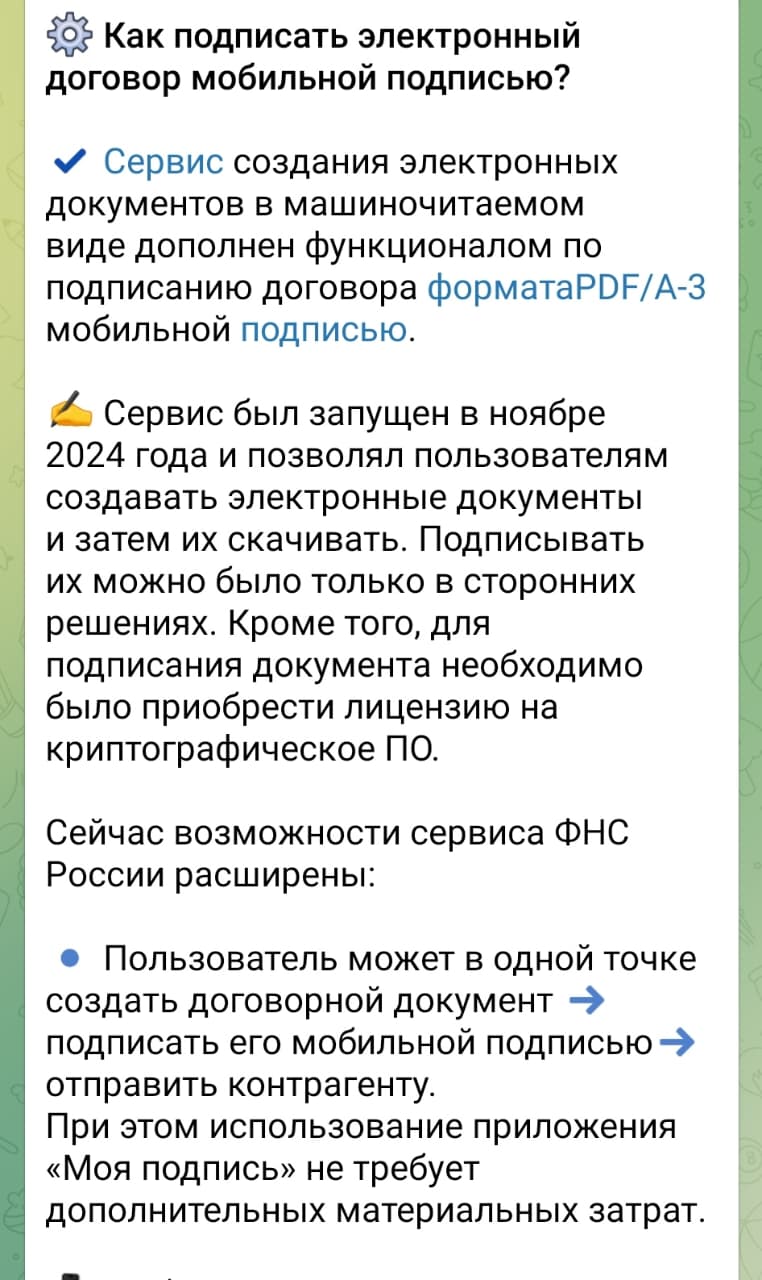Follow the "форматаPDF/A-3" link

click(x=567, y=287)
